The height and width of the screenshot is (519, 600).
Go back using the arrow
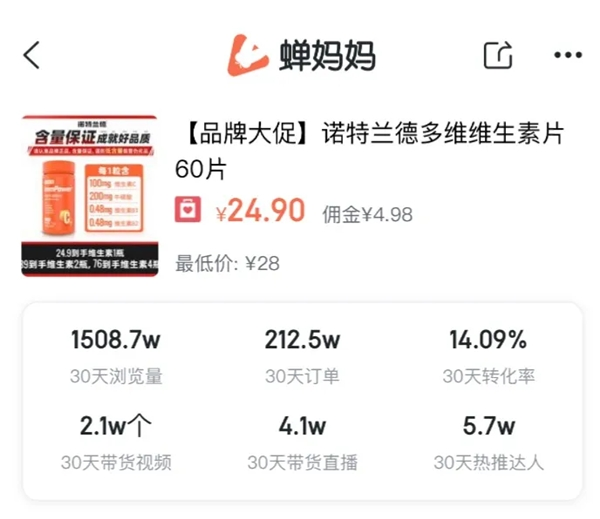[32, 55]
